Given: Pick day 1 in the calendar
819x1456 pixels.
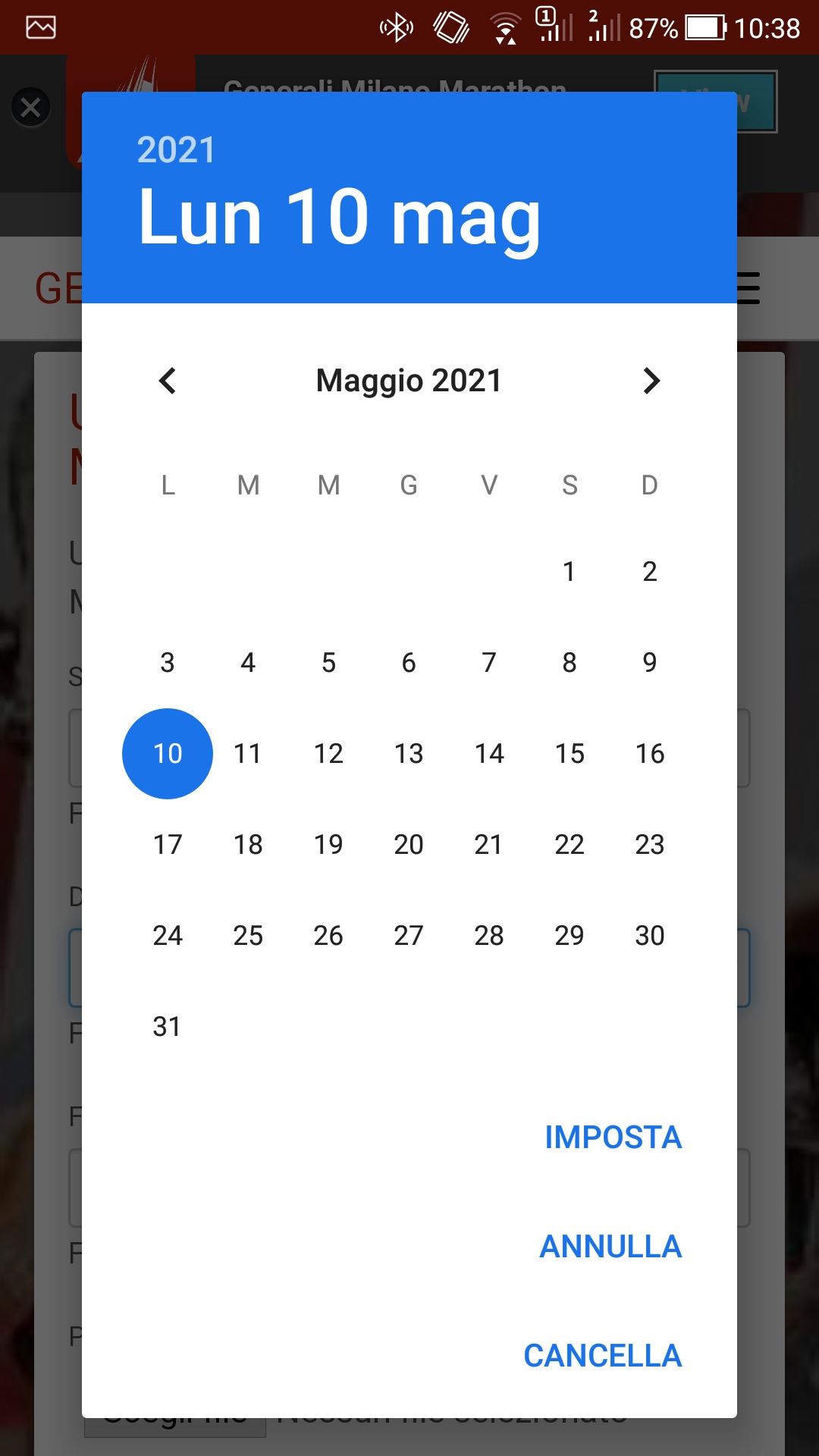Looking at the screenshot, I should tap(570, 572).
